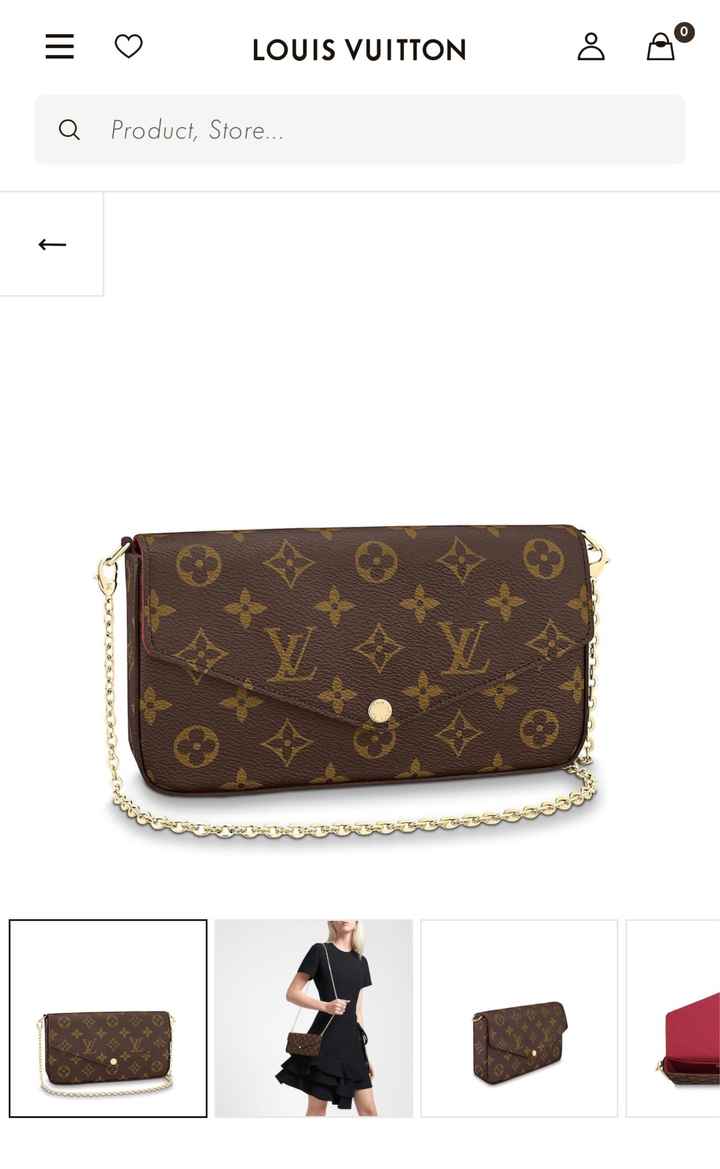The height and width of the screenshot is (1169, 720).
Task: Click the LOUIS VUITTON logo
Action: (x=360, y=49)
